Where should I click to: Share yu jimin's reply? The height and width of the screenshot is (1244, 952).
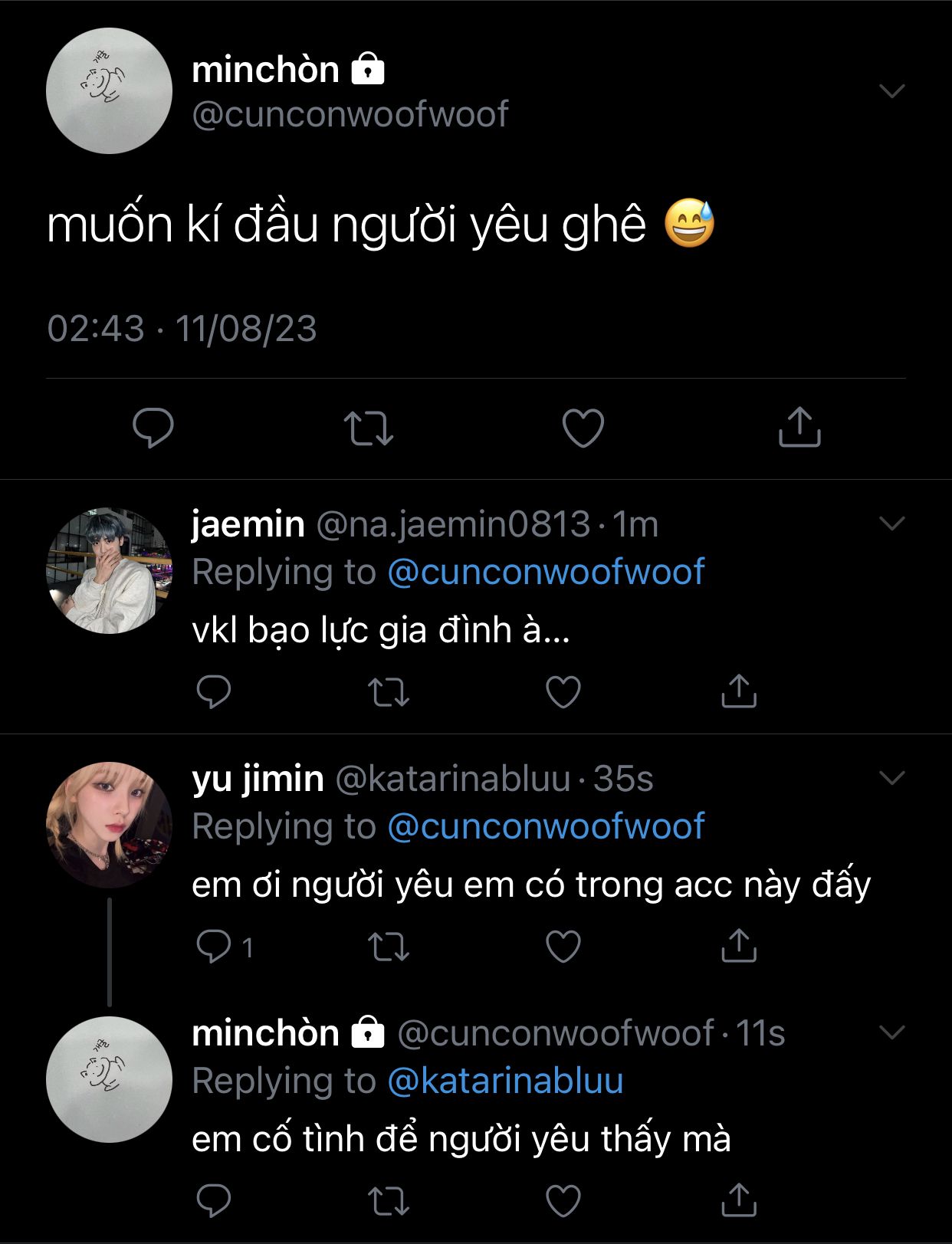[738, 947]
